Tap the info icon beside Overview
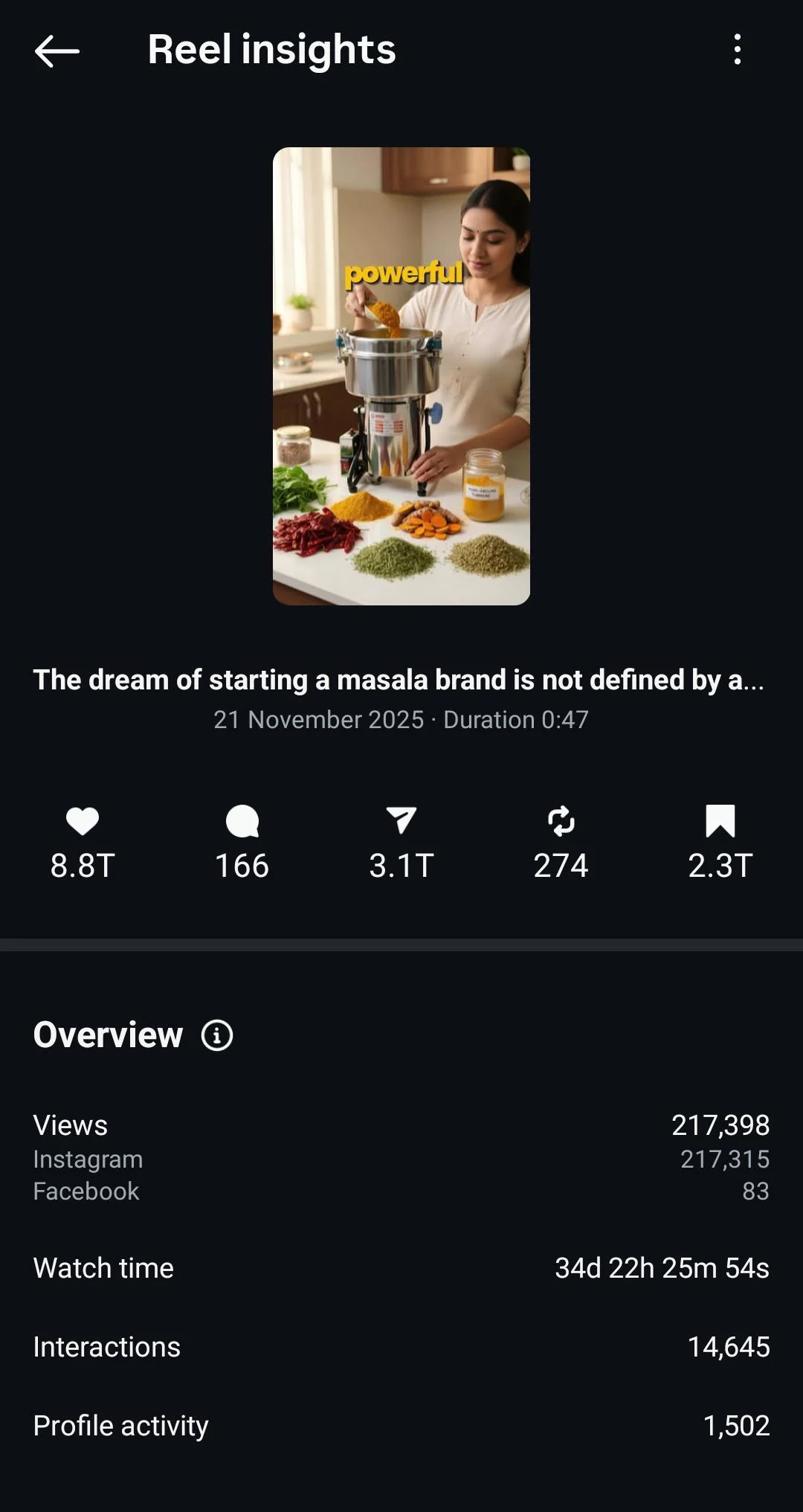Viewport: 803px width, 1512px height. coord(217,1035)
